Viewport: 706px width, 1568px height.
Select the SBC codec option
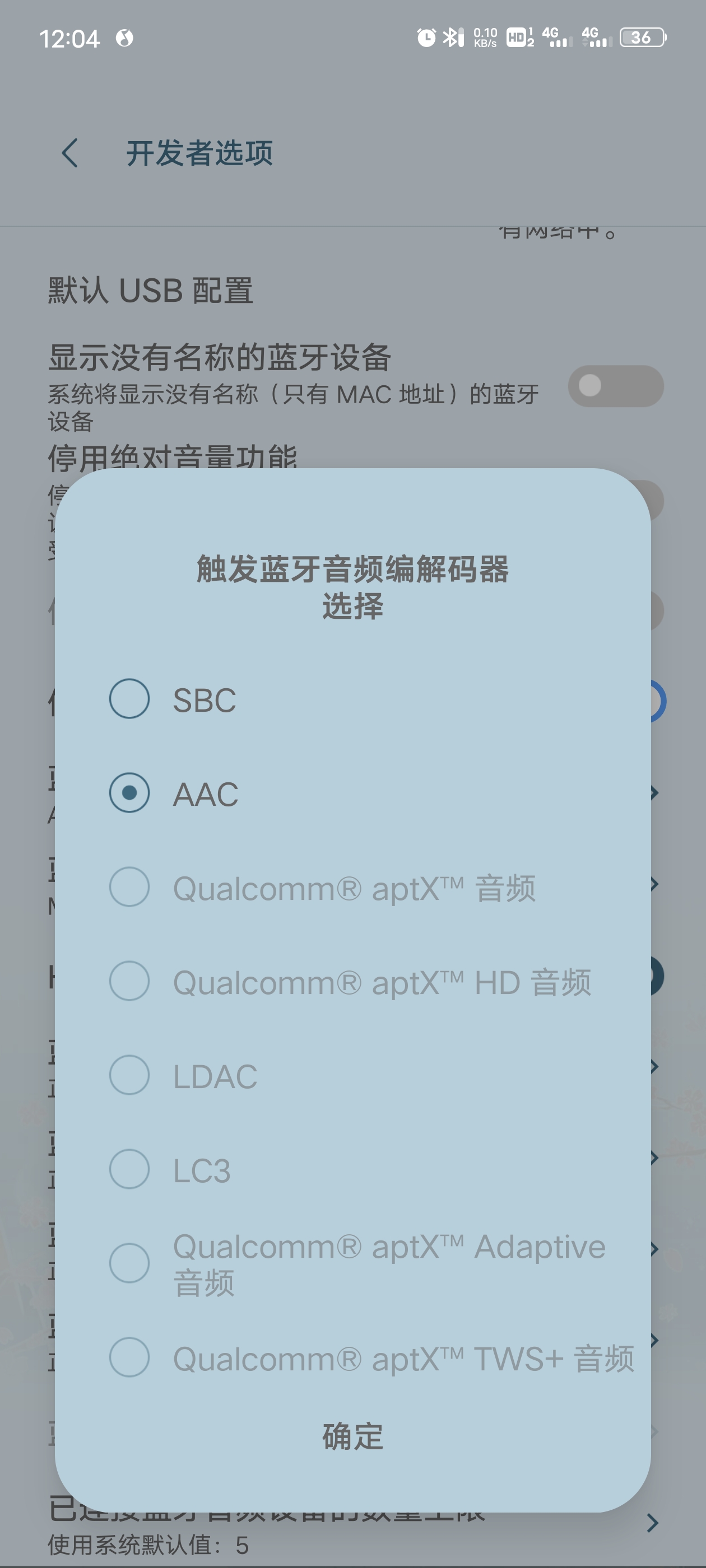pyautogui.click(x=352, y=699)
